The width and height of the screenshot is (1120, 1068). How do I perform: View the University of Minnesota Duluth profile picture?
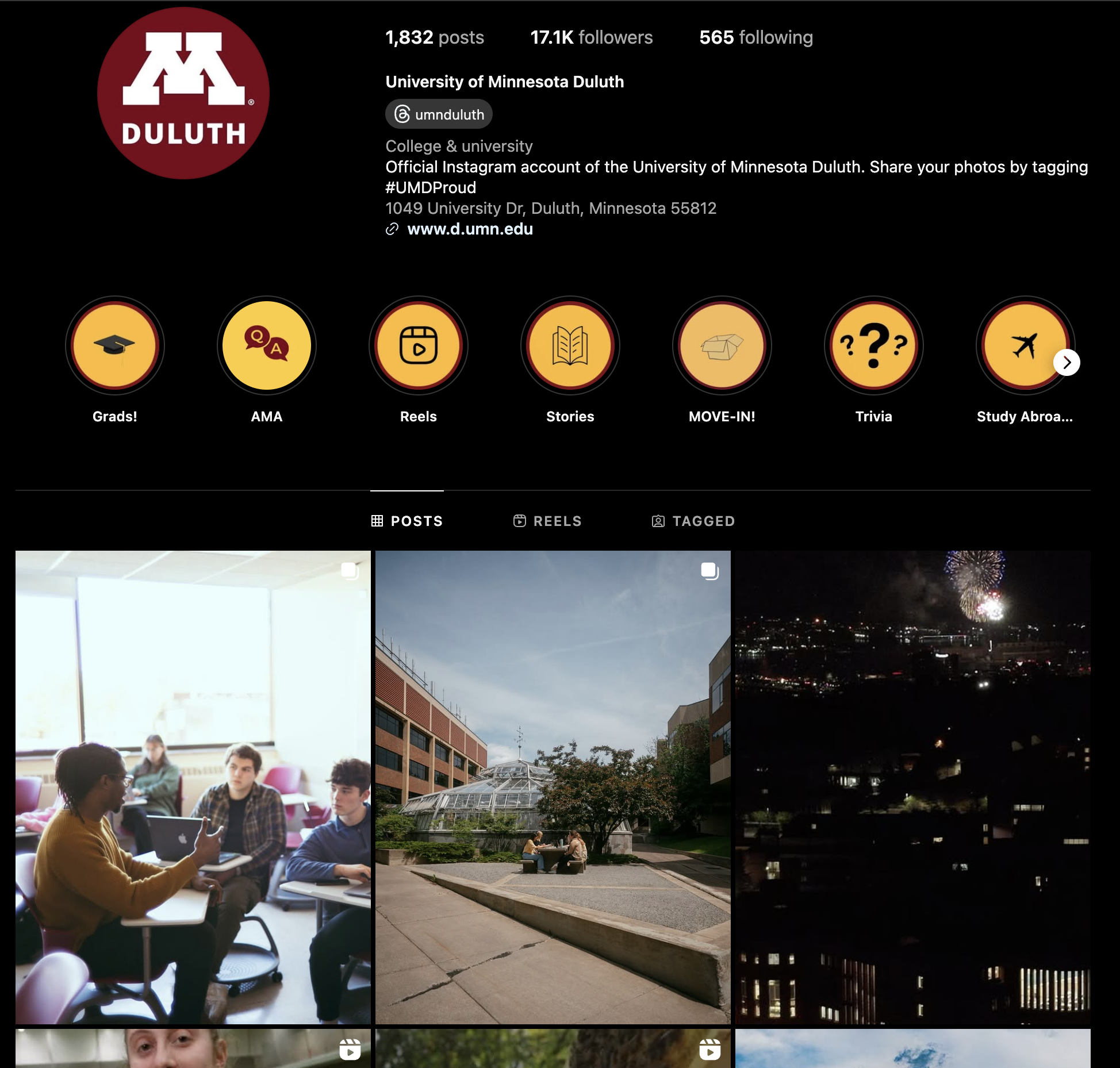(x=183, y=93)
